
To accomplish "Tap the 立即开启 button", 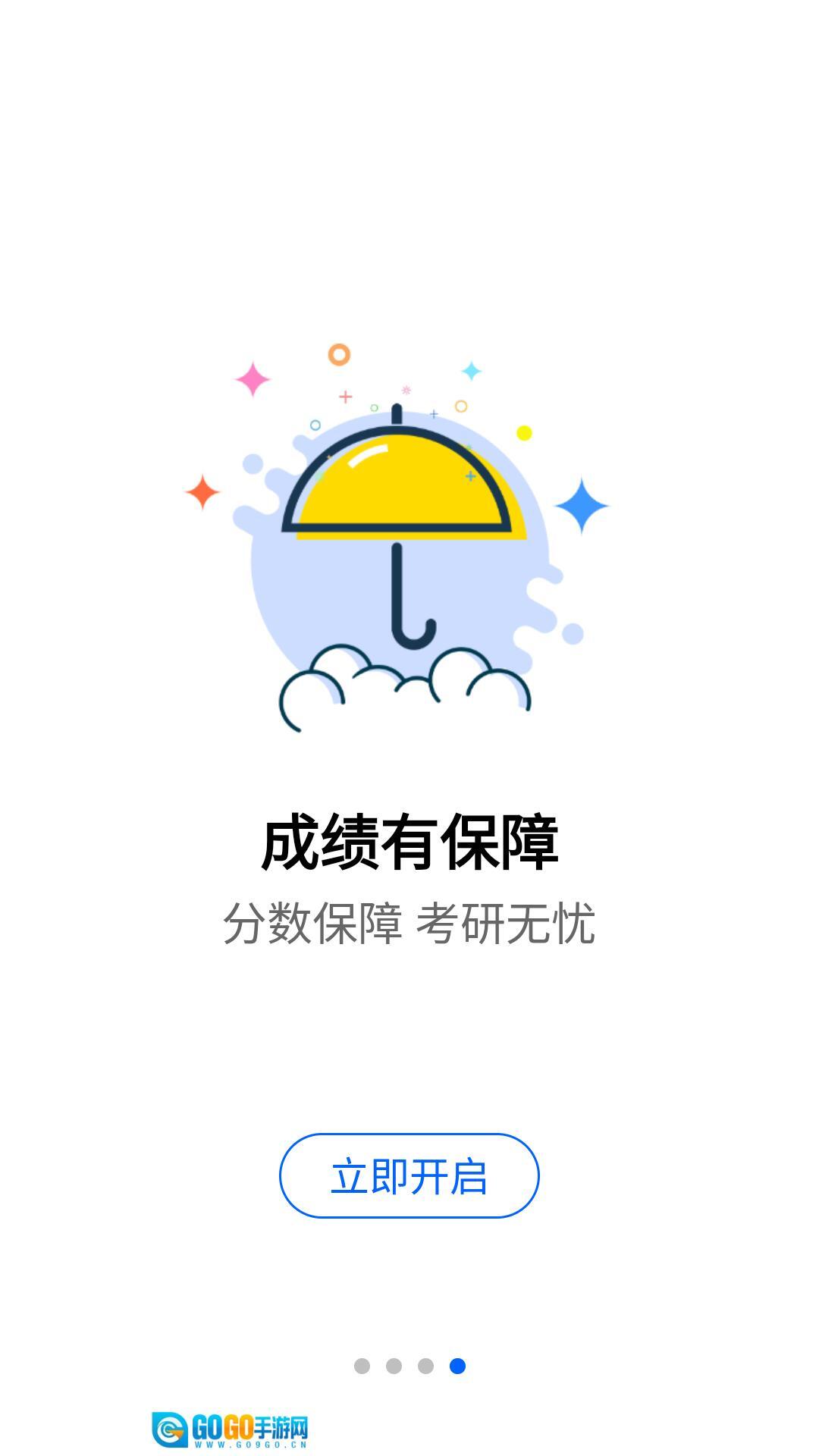I will click(x=409, y=1175).
